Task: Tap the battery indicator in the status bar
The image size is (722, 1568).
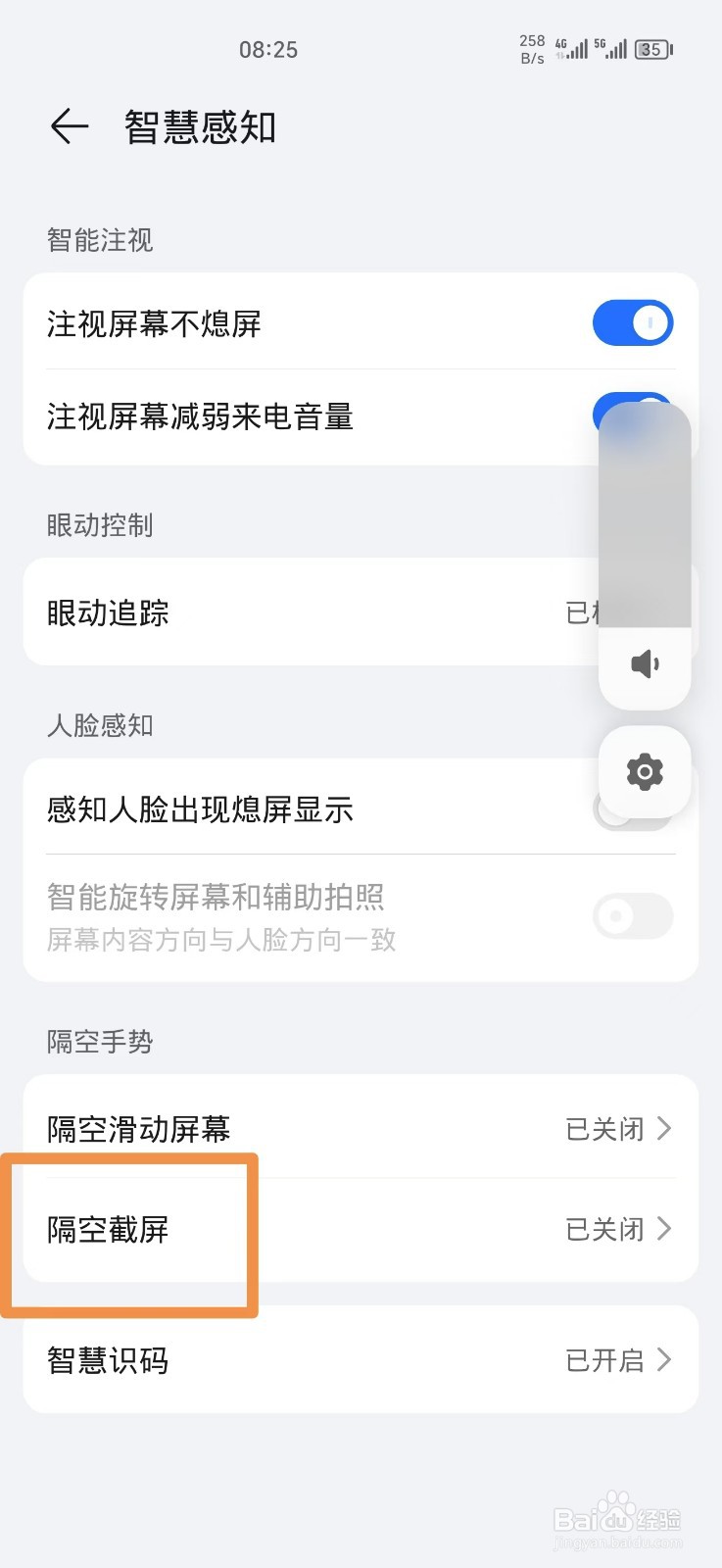Action: point(650,49)
